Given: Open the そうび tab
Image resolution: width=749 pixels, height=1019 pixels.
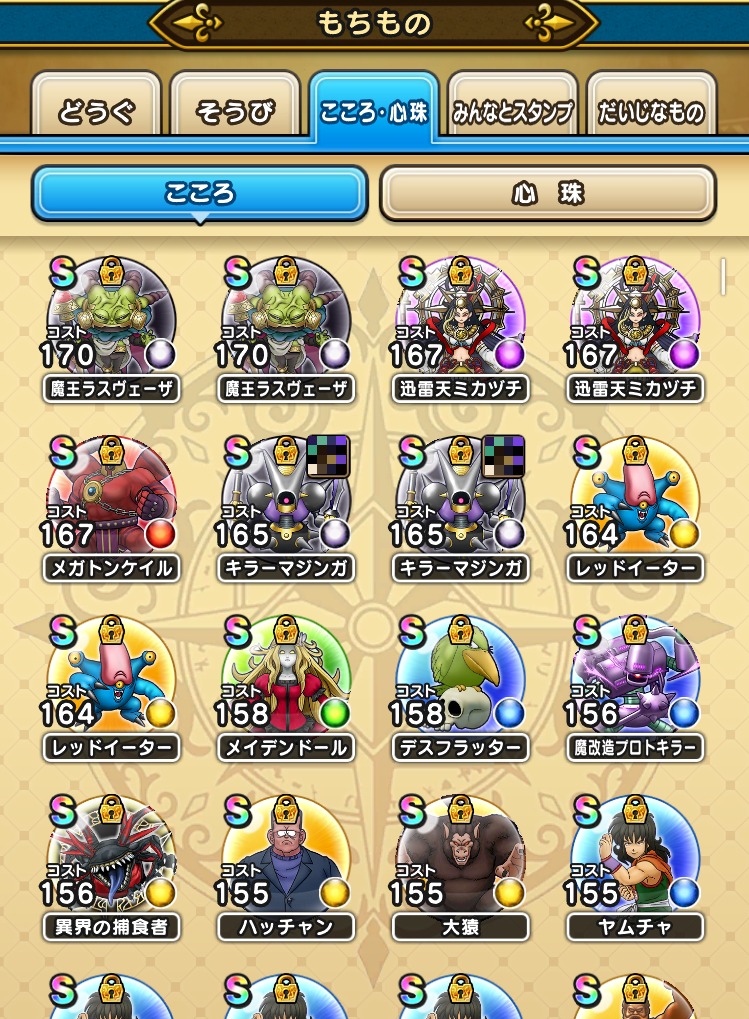Looking at the screenshot, I should click(235, 110).
